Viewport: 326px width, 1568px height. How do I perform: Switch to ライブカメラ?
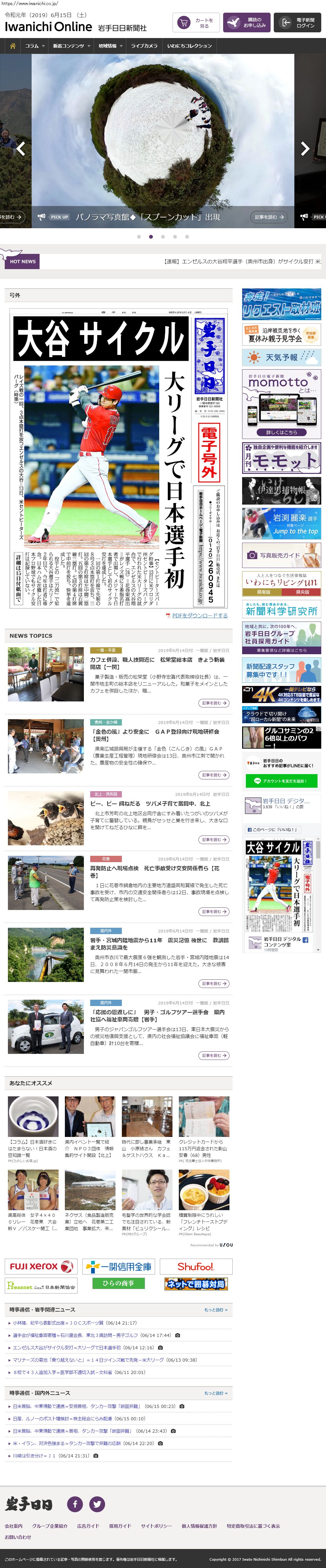click(x=144, y=46)
